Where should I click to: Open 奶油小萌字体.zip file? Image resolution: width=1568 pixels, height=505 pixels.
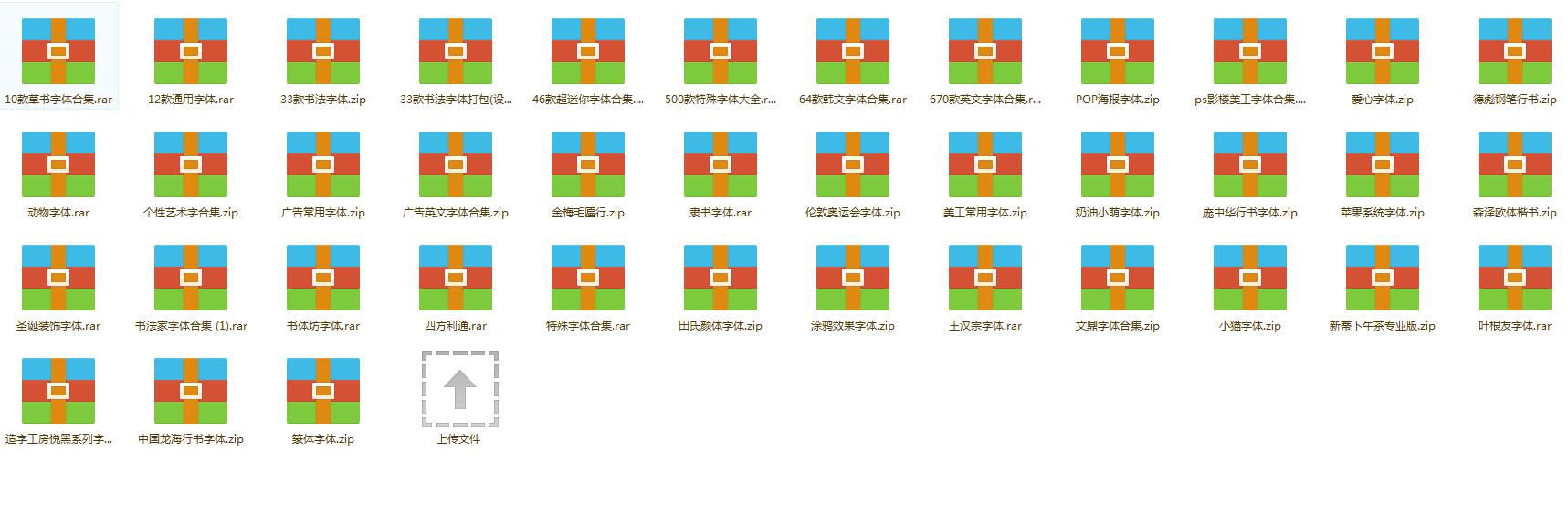(x=1118, y=165)
